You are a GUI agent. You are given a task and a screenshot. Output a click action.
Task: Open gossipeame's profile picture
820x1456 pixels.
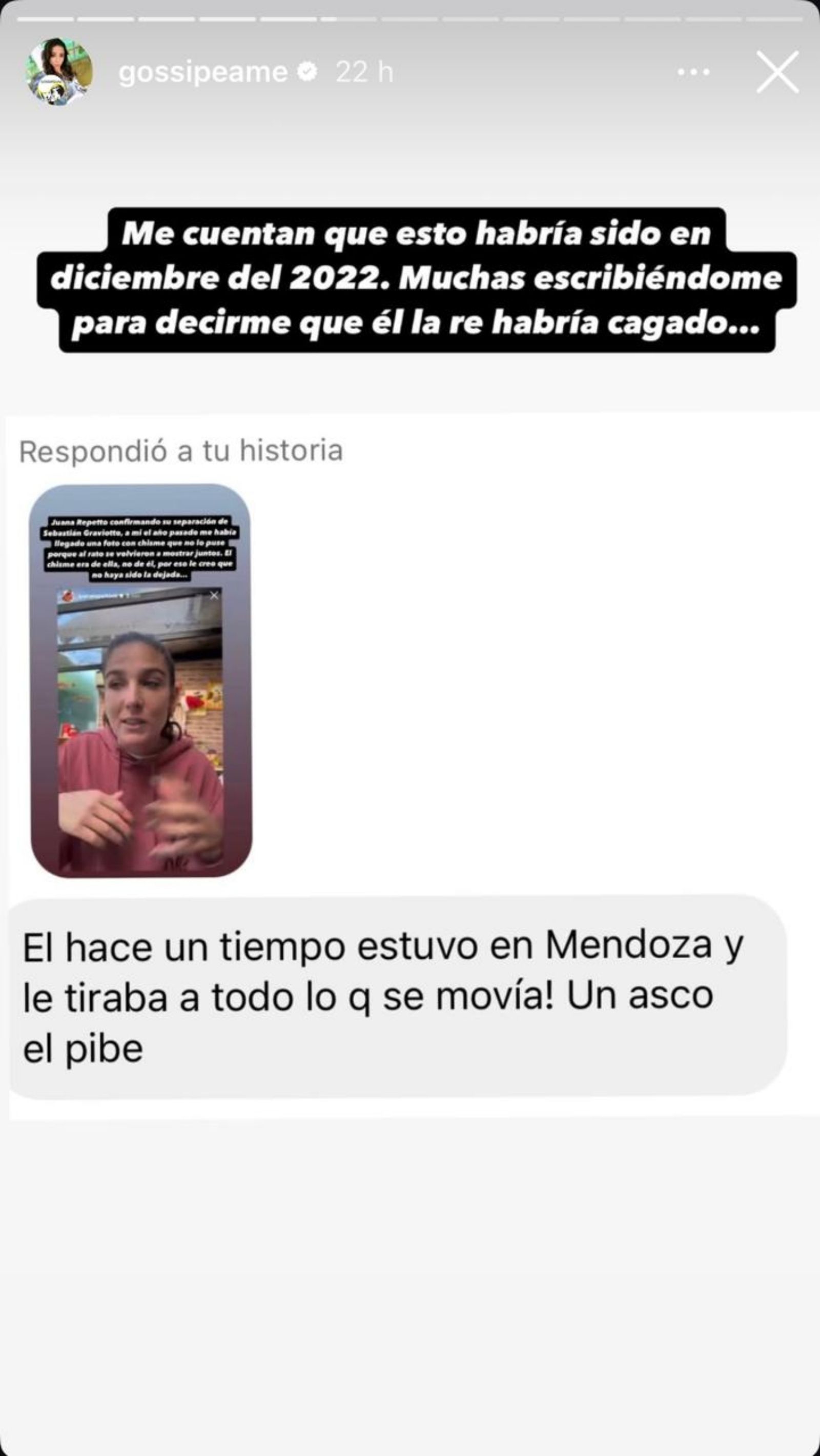click(59, 72)
